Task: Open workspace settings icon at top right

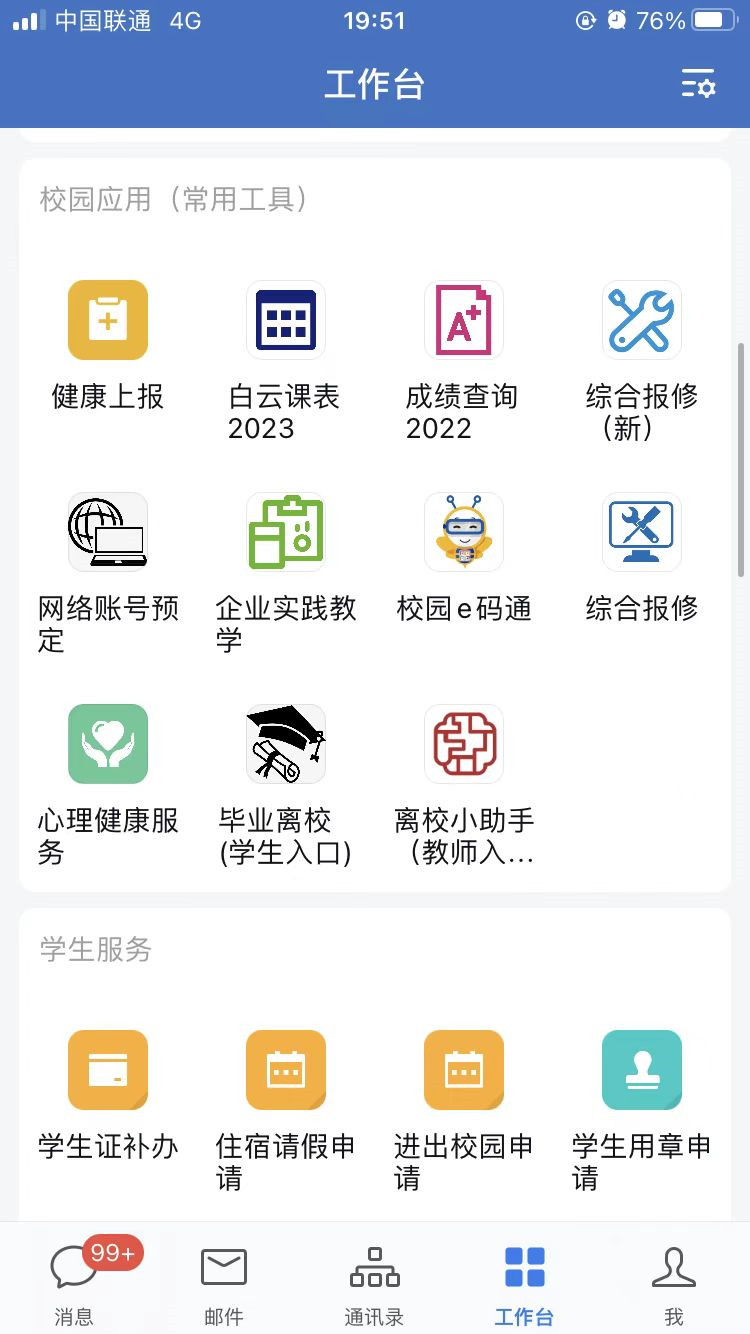Action: coord(699,86)
